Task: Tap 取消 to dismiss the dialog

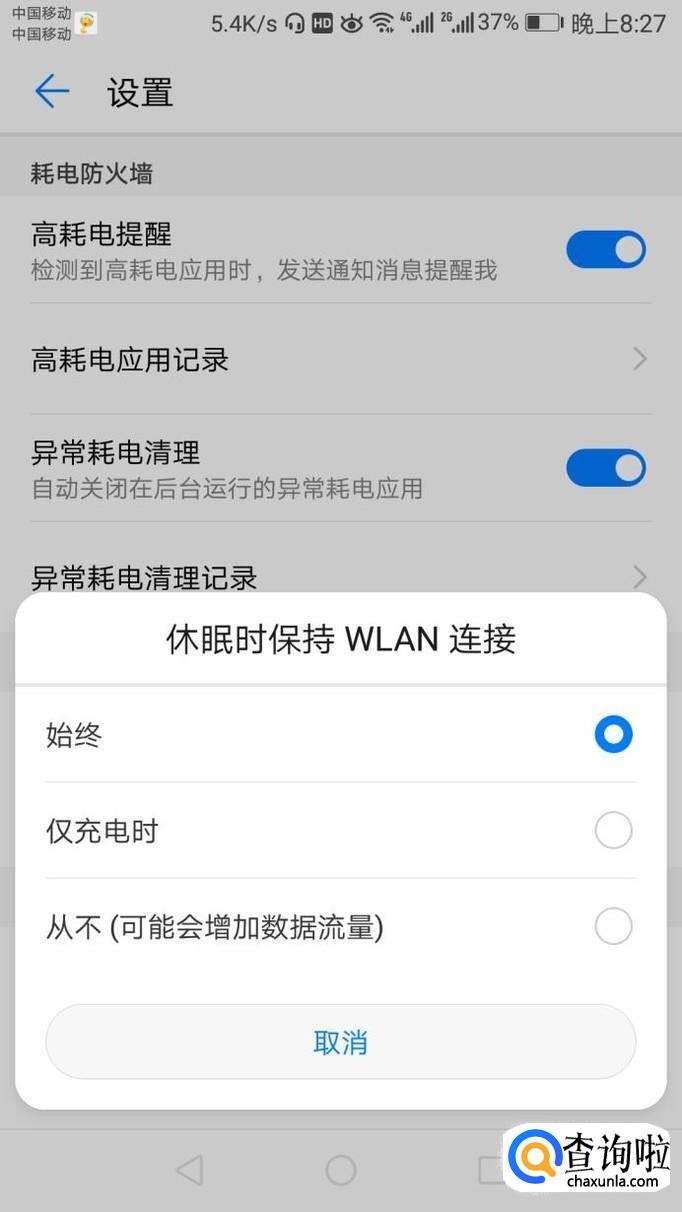Action: pyautogui.click(x=340, y=1042)
